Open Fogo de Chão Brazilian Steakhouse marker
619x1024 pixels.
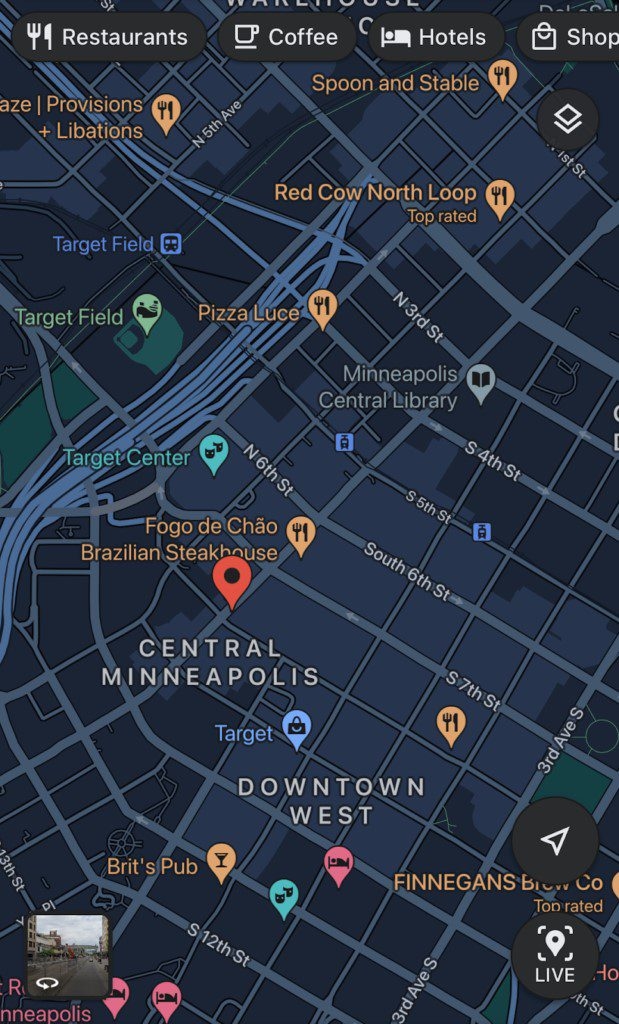(x=300, y=533)
